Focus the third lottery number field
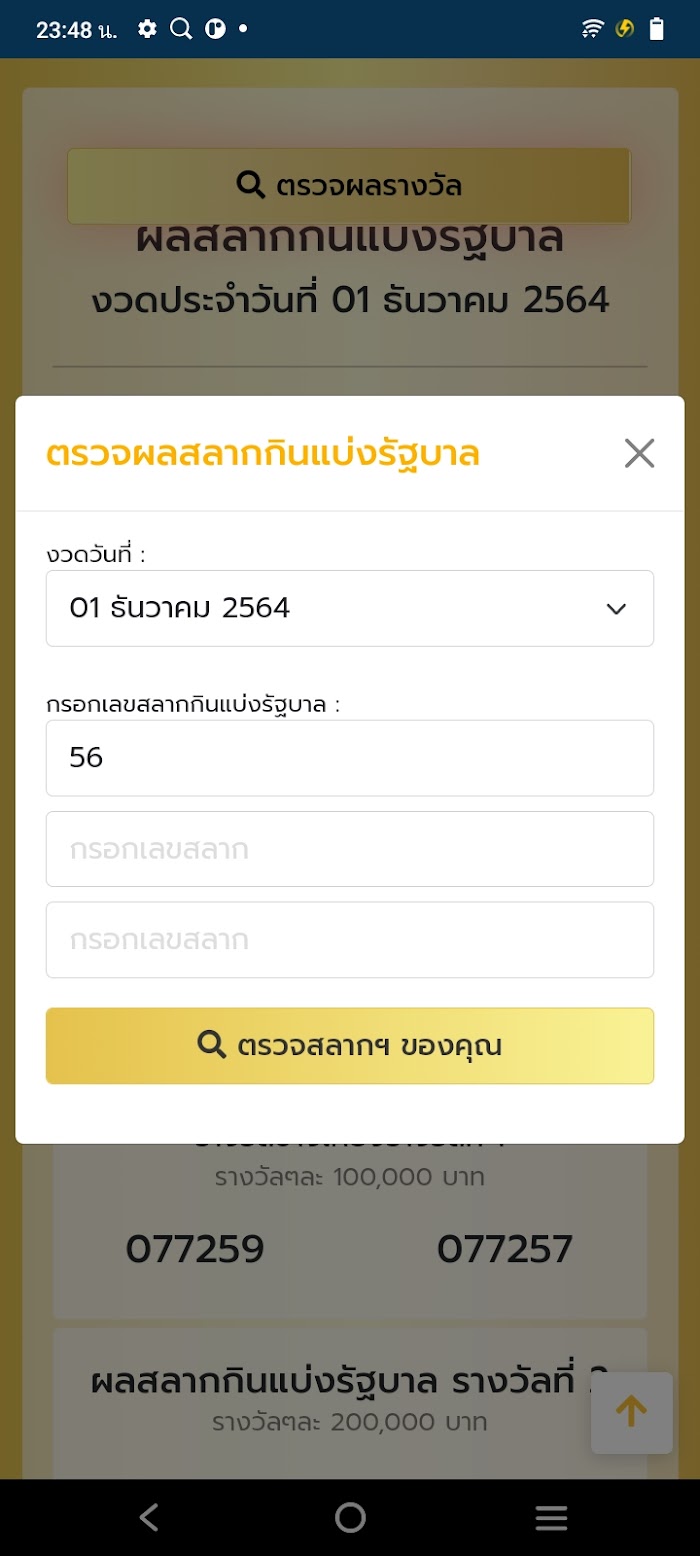 350,940
